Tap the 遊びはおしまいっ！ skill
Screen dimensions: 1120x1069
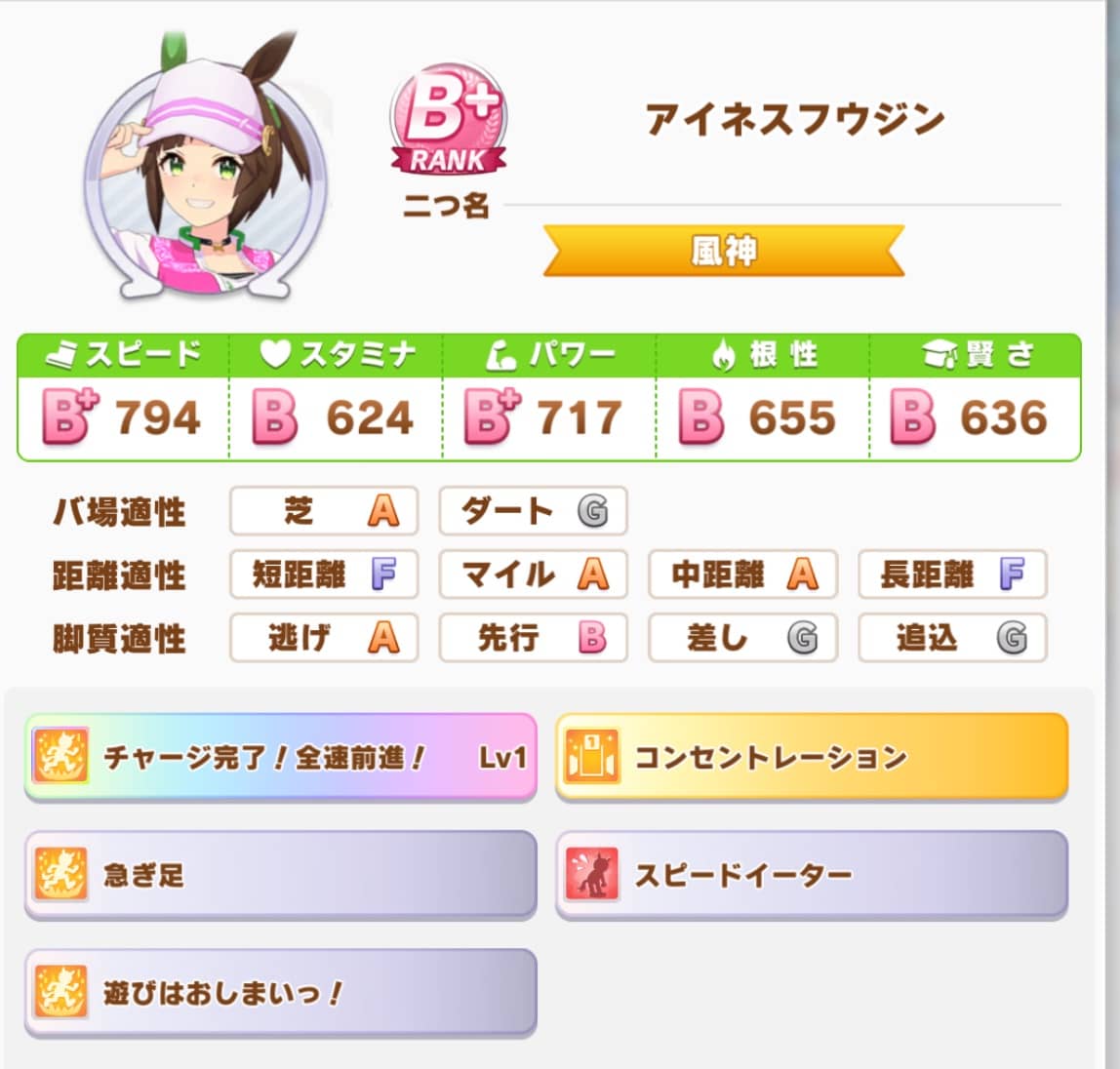(x=280, y=993)
